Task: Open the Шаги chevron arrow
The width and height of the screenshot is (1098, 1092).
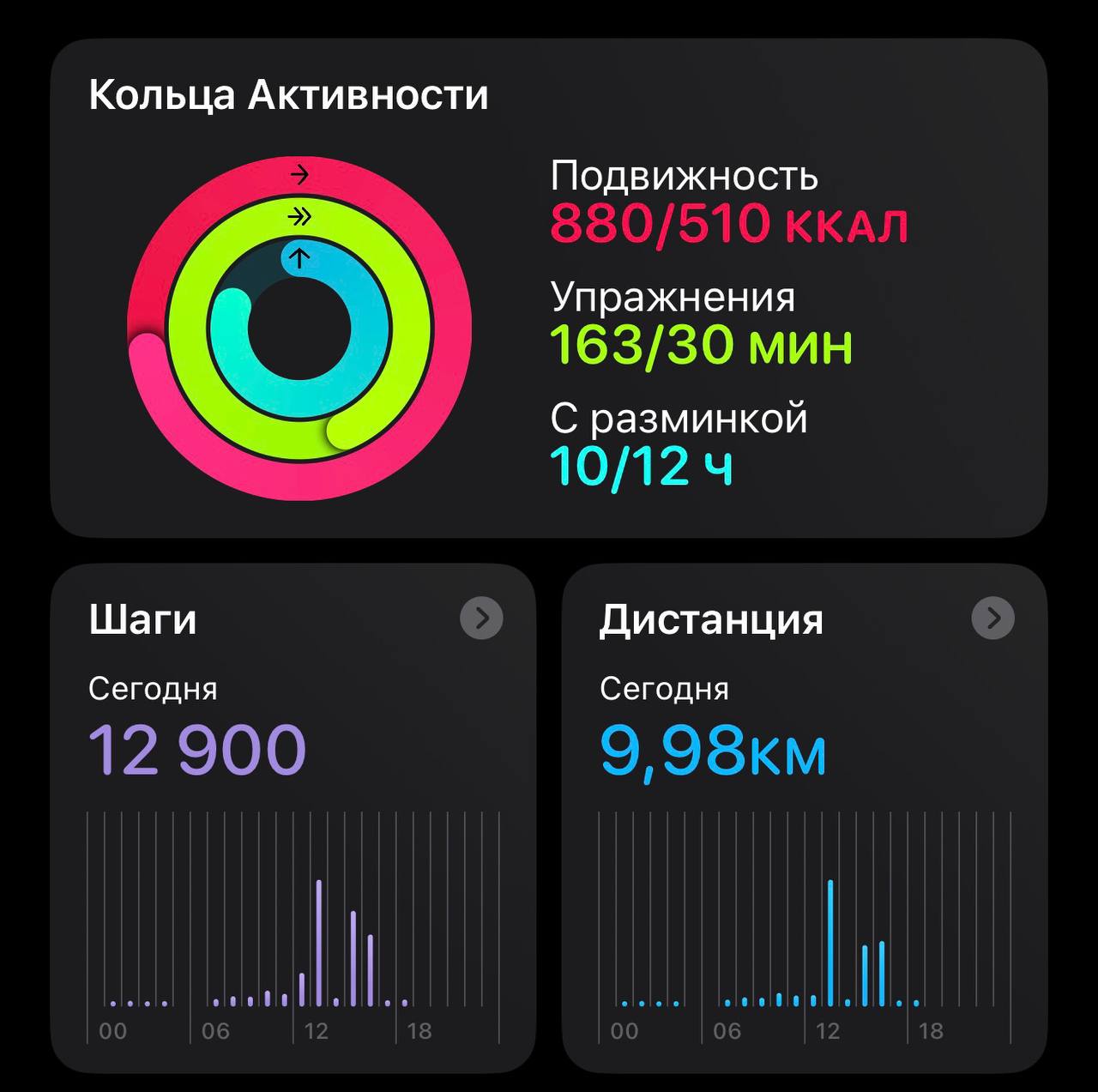Action: (x=481, y=618)
